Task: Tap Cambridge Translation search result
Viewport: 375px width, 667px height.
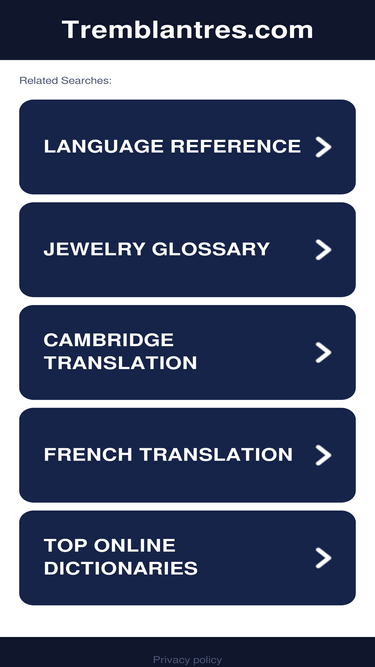Action: [188, 352]
